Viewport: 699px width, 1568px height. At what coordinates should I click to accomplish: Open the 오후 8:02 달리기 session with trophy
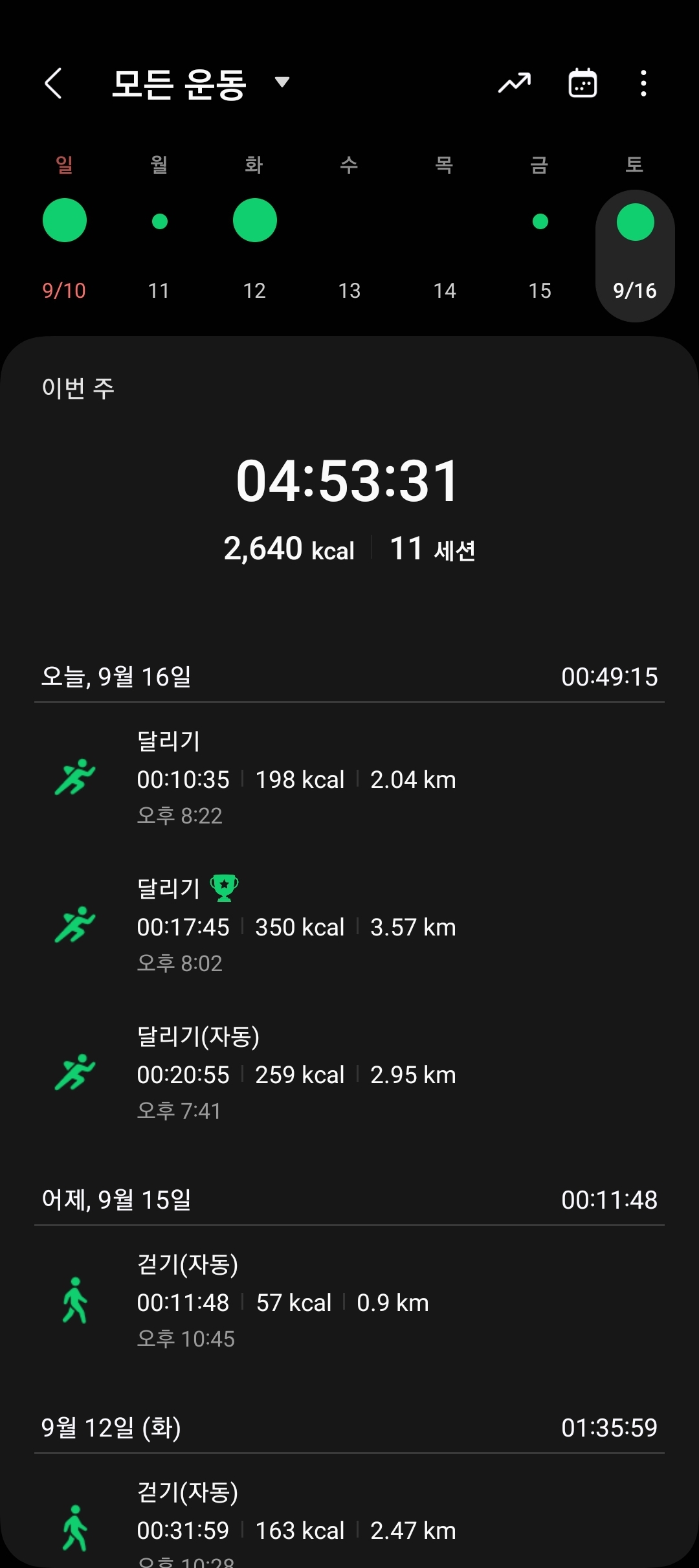(349, 925)
